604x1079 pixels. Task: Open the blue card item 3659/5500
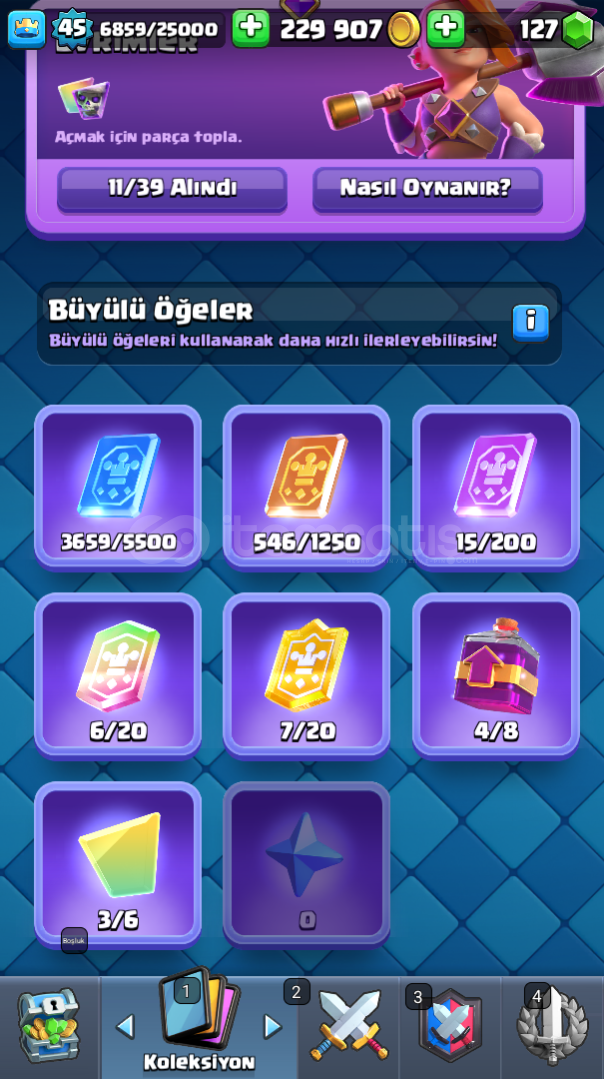pyautogui.click(x=118, y=486)
